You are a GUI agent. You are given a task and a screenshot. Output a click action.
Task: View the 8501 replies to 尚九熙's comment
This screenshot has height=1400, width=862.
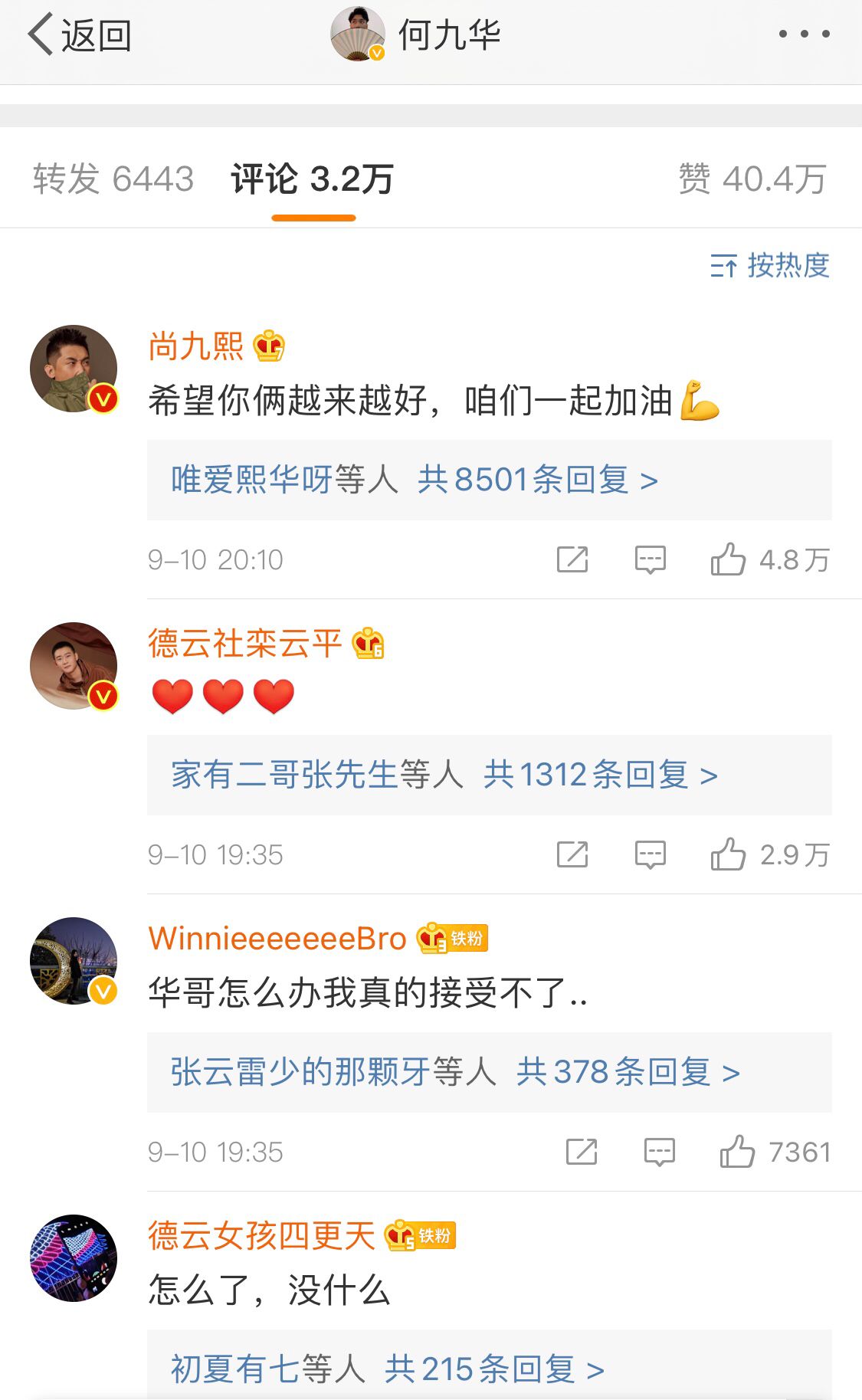(537, 480)
